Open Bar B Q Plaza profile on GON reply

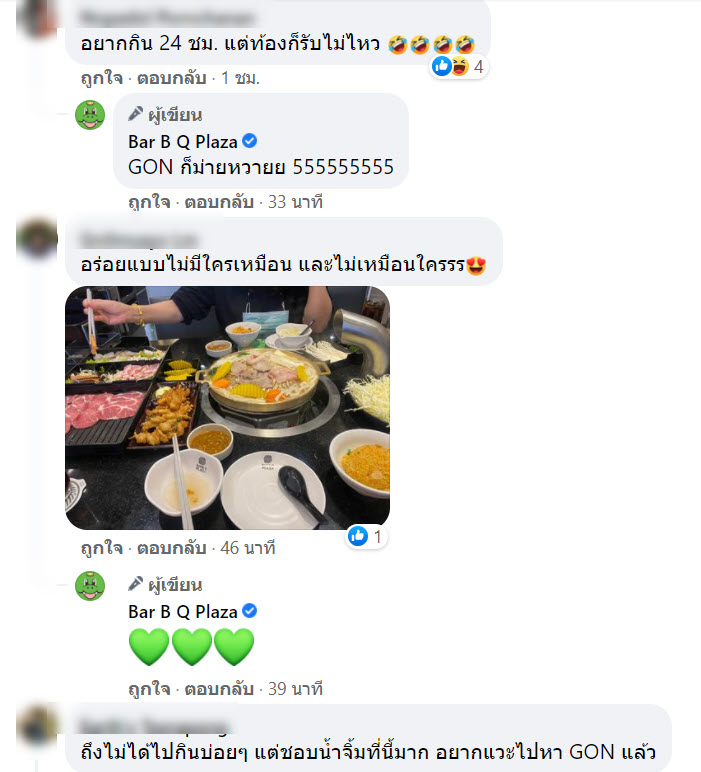[x=183, y=141]
